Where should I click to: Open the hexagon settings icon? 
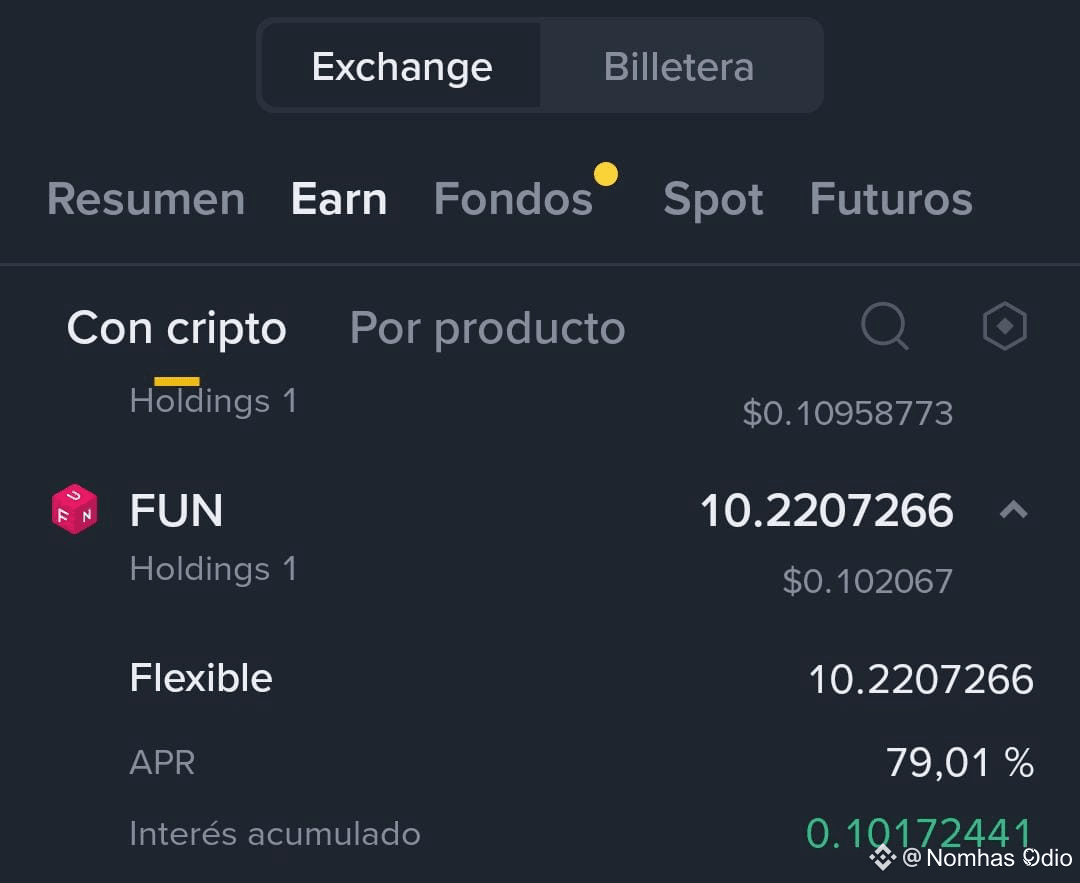(1004, 326)
